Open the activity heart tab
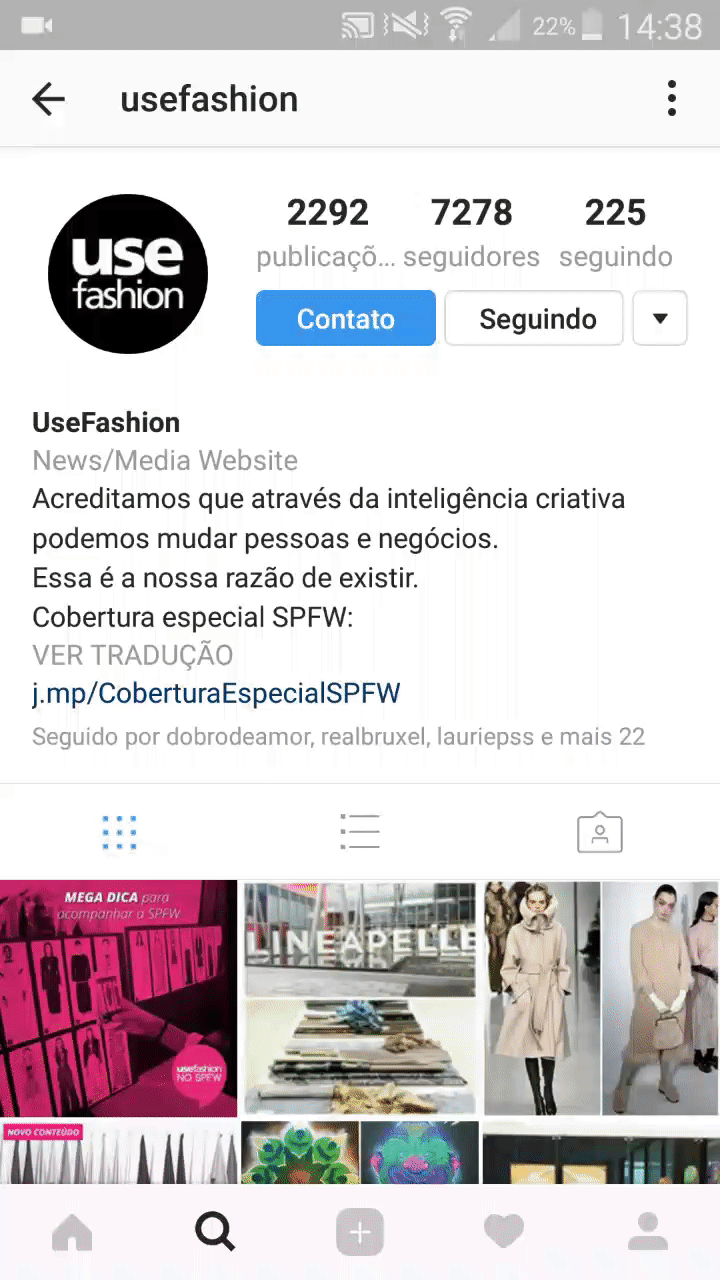 [503, 1232]
